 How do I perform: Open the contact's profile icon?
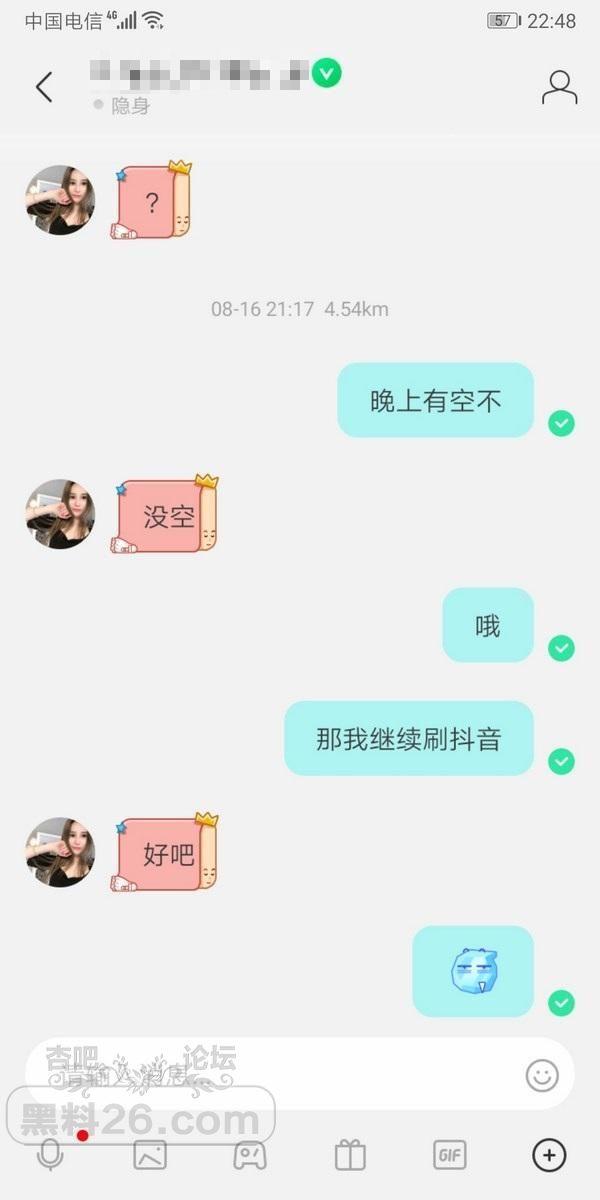point(559,87)
